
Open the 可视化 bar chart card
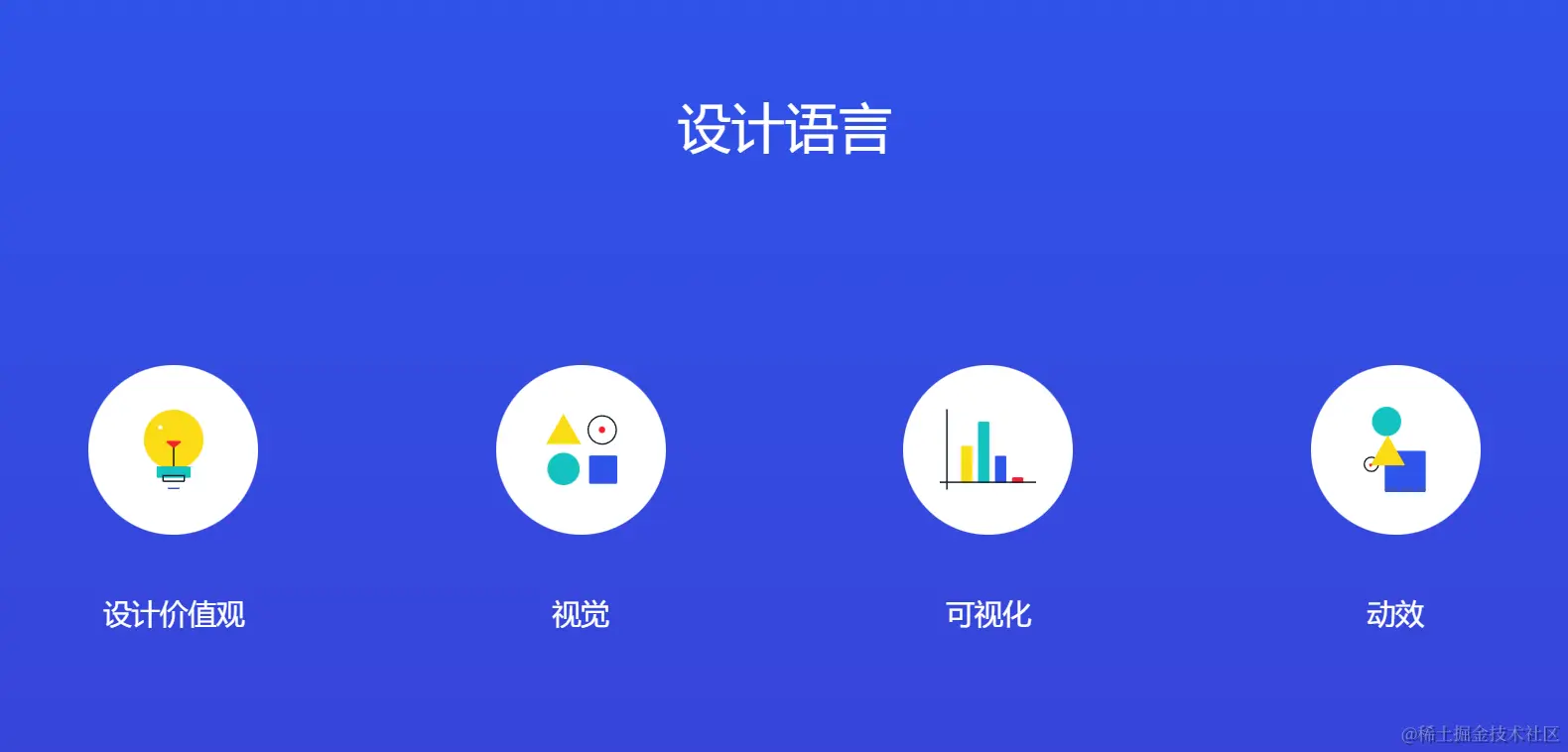[987, 449]
